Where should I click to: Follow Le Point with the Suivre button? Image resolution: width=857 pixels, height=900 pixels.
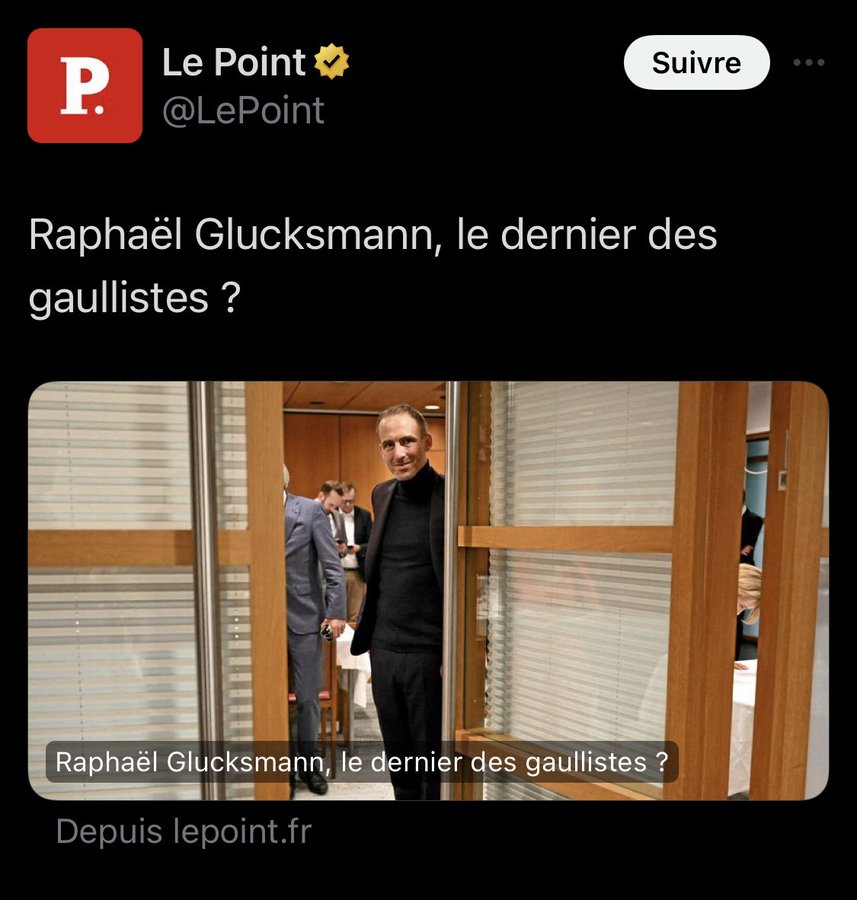(x=696, y=63)
